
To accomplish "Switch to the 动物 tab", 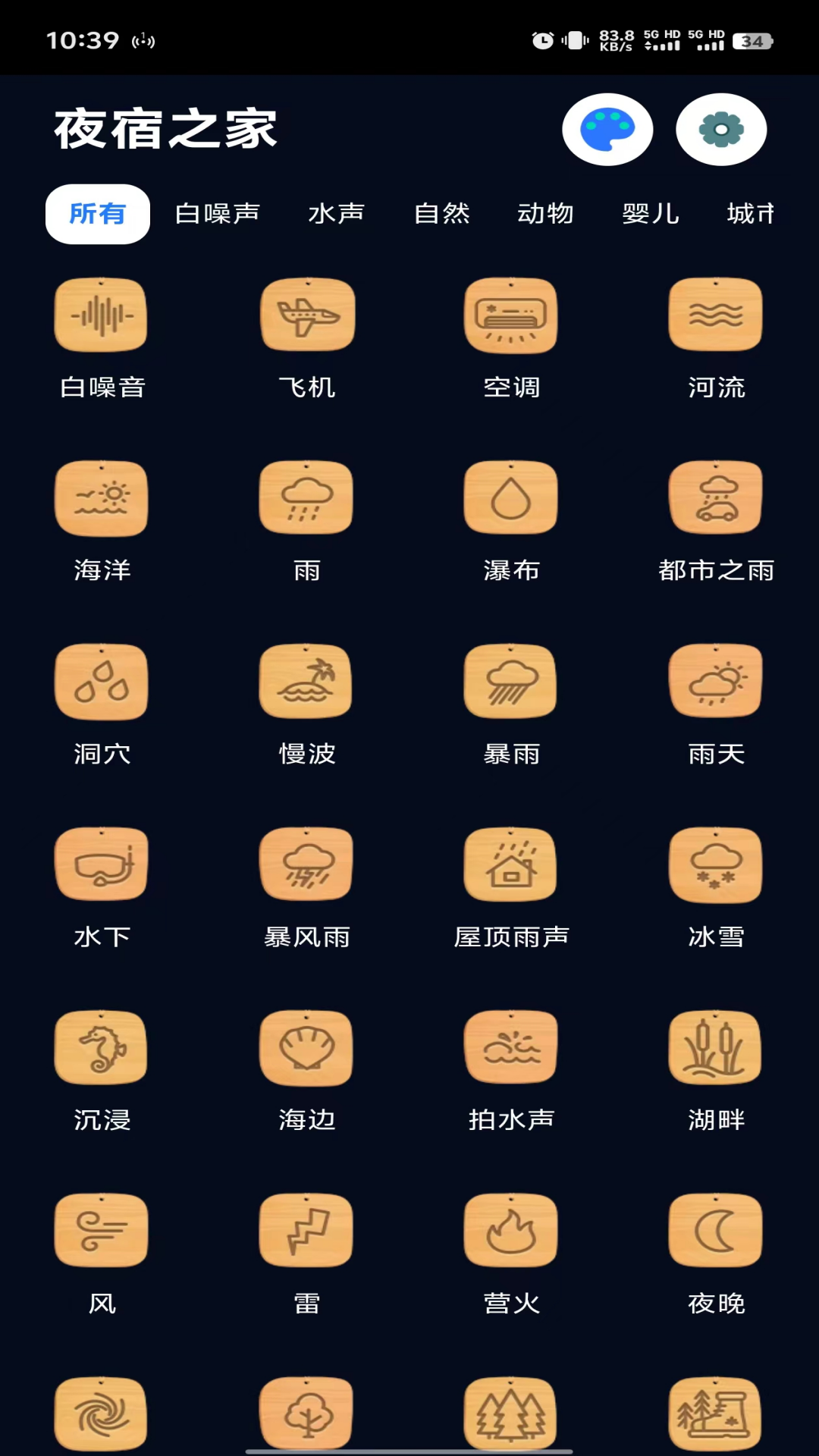I will point(545,214).
